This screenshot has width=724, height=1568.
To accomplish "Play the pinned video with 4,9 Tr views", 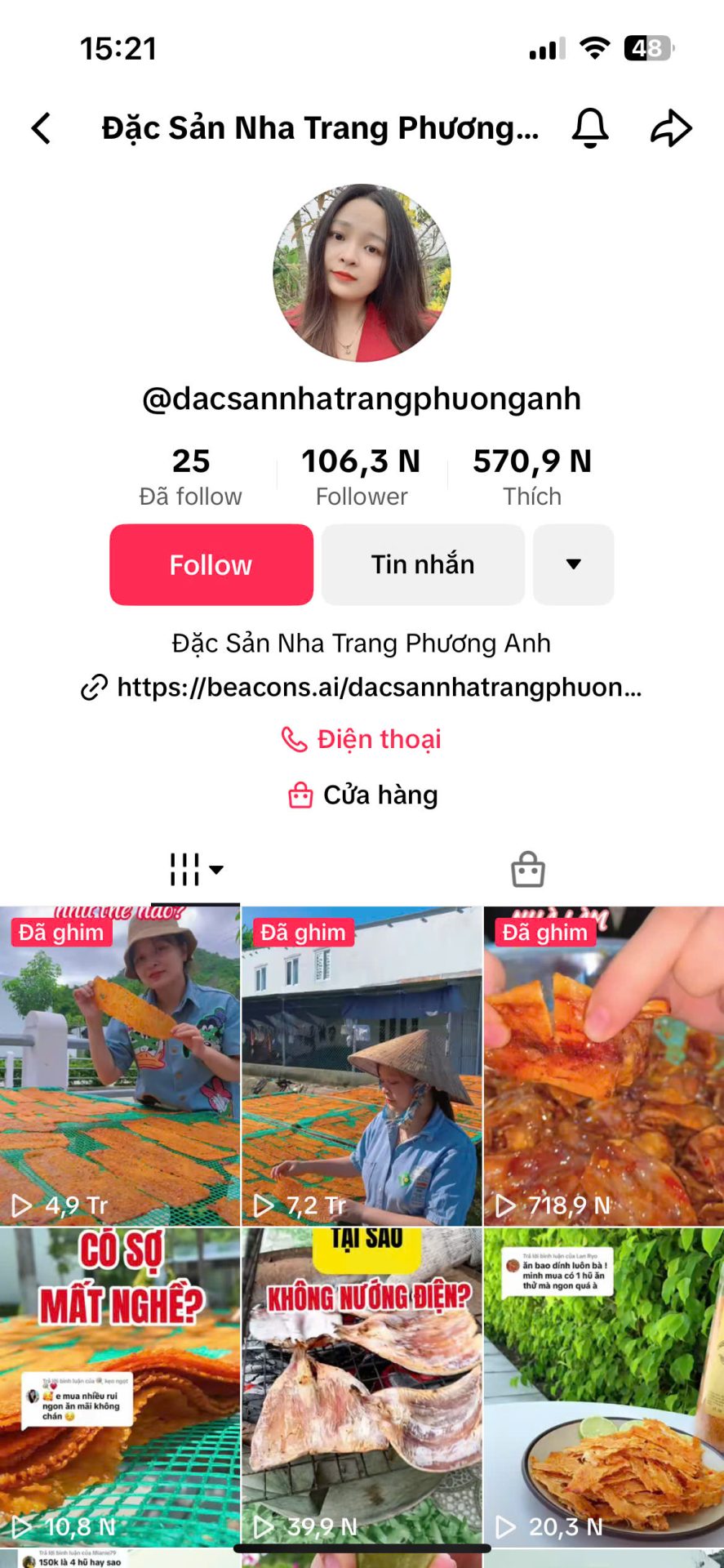I will pyautogui.click(x=120, y=1066).
